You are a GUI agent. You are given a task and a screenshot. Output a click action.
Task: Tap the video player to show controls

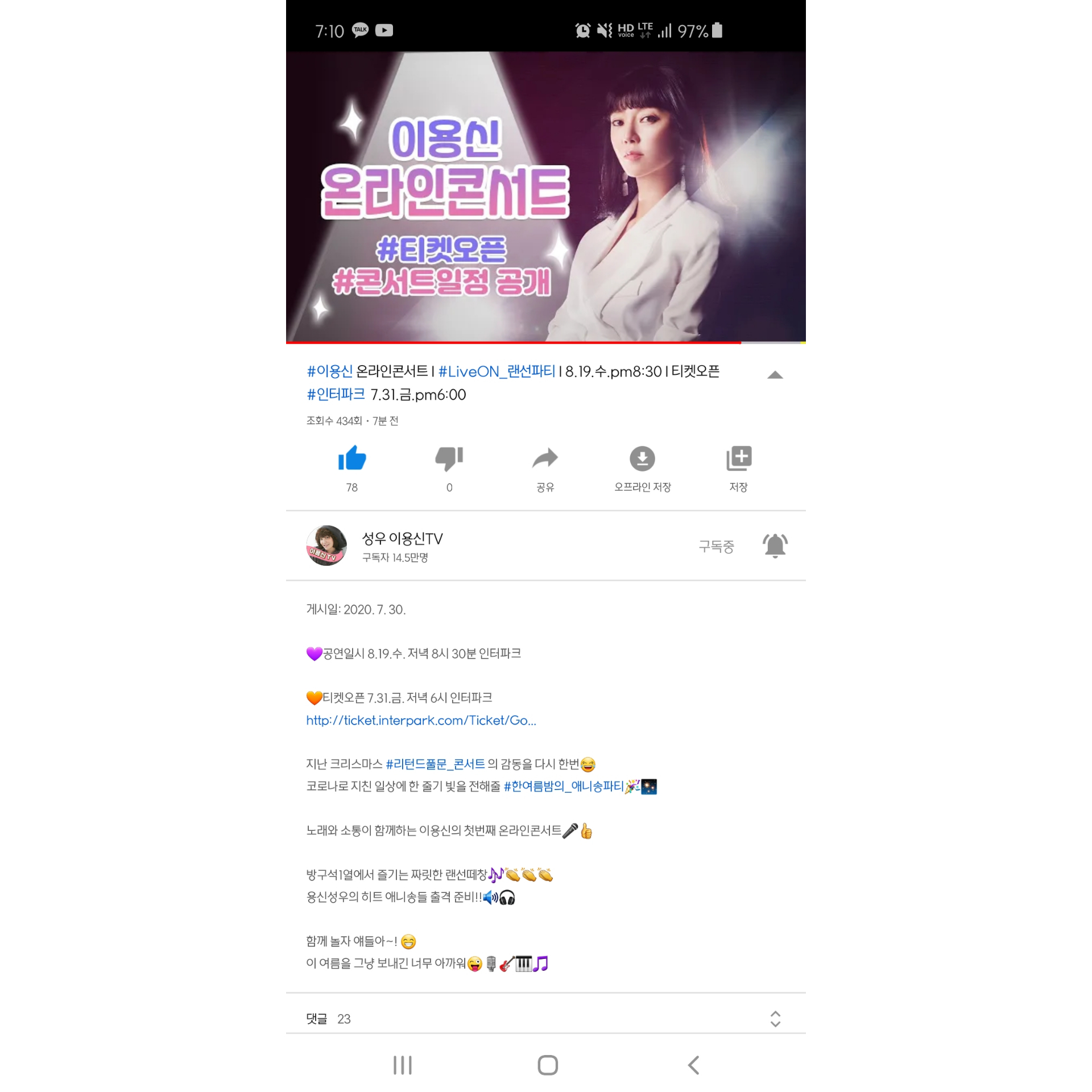pos(545,196)
